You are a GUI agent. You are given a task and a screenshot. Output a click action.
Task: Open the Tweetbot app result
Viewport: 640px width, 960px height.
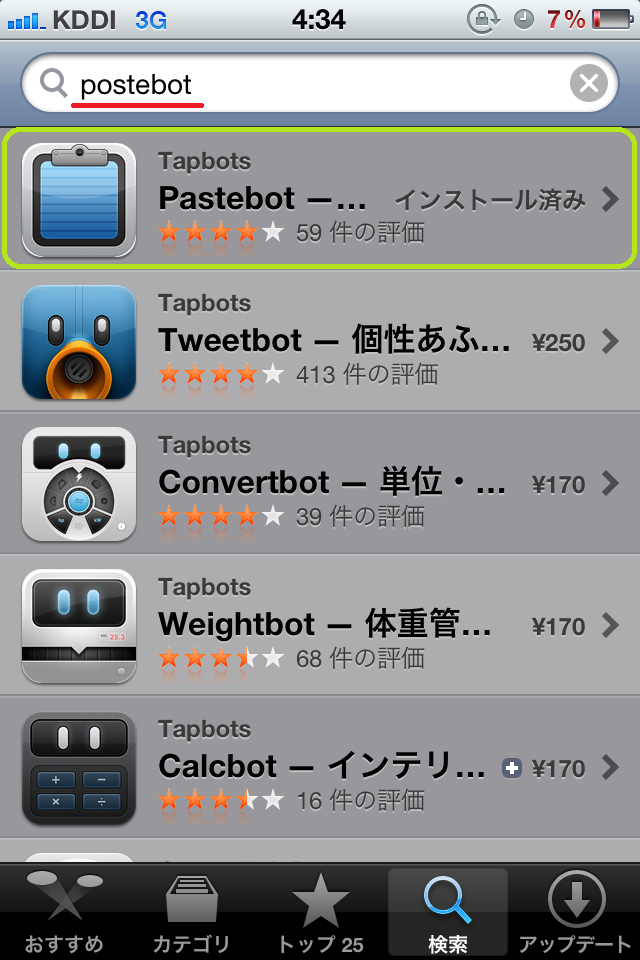click(320, 342)
